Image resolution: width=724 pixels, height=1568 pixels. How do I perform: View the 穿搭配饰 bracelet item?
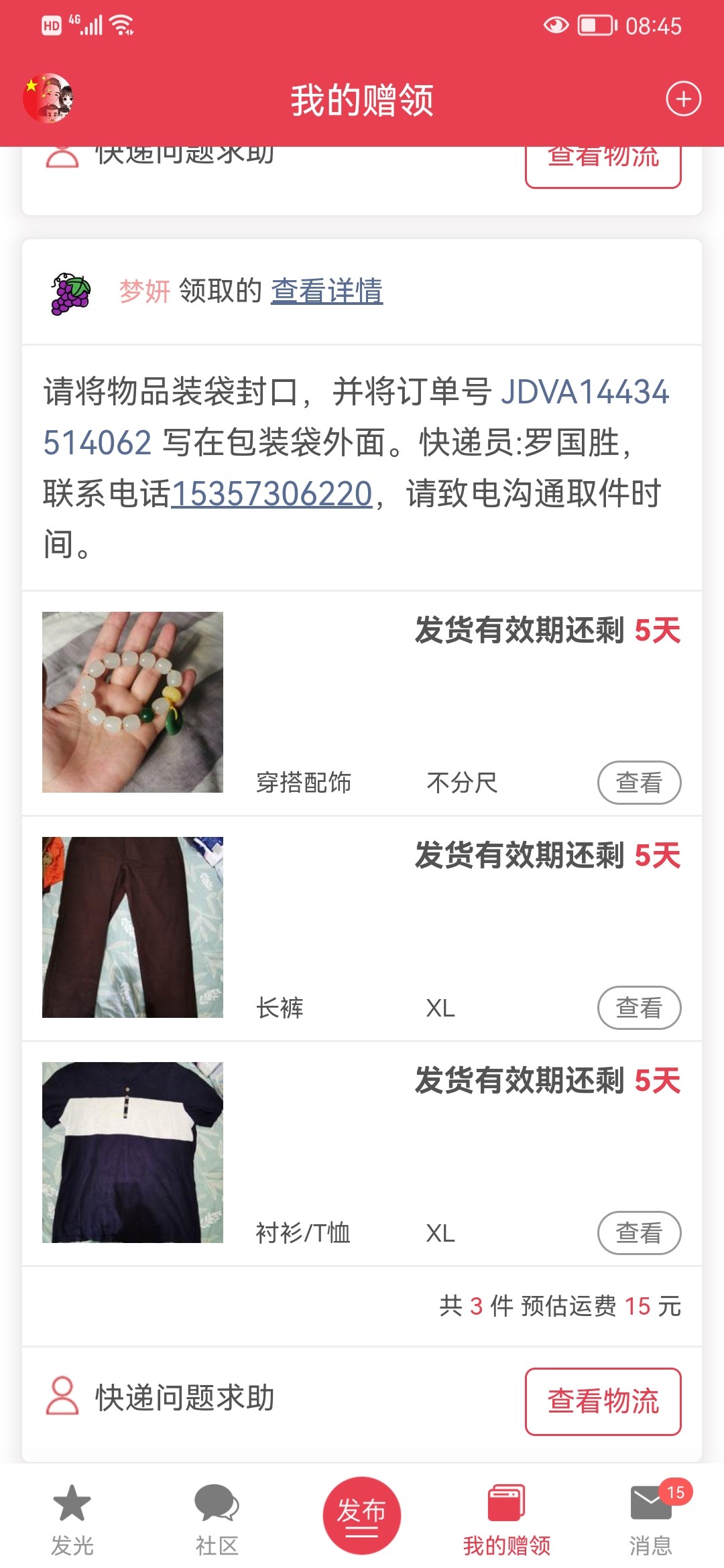point(638,783)
